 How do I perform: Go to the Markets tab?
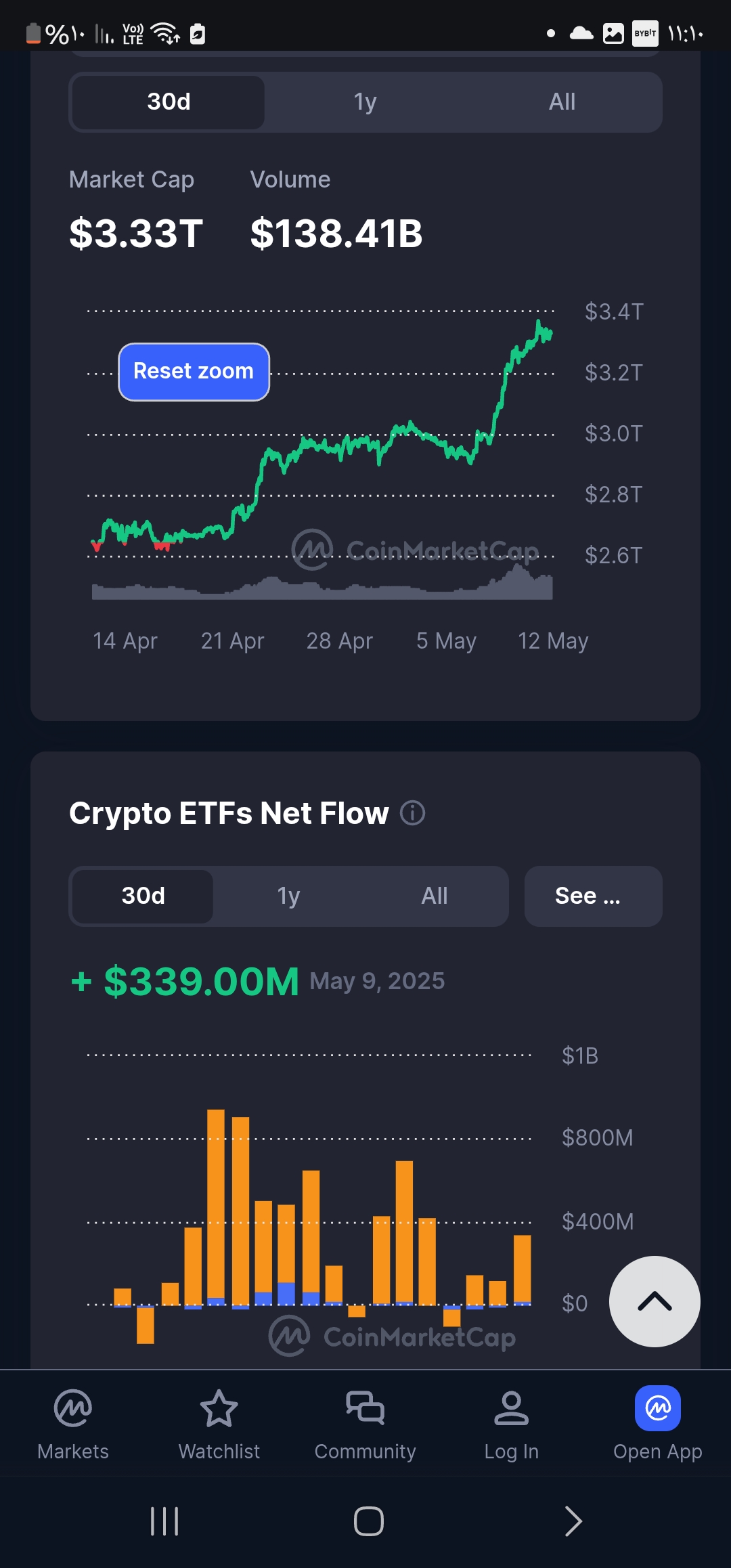73,1423
